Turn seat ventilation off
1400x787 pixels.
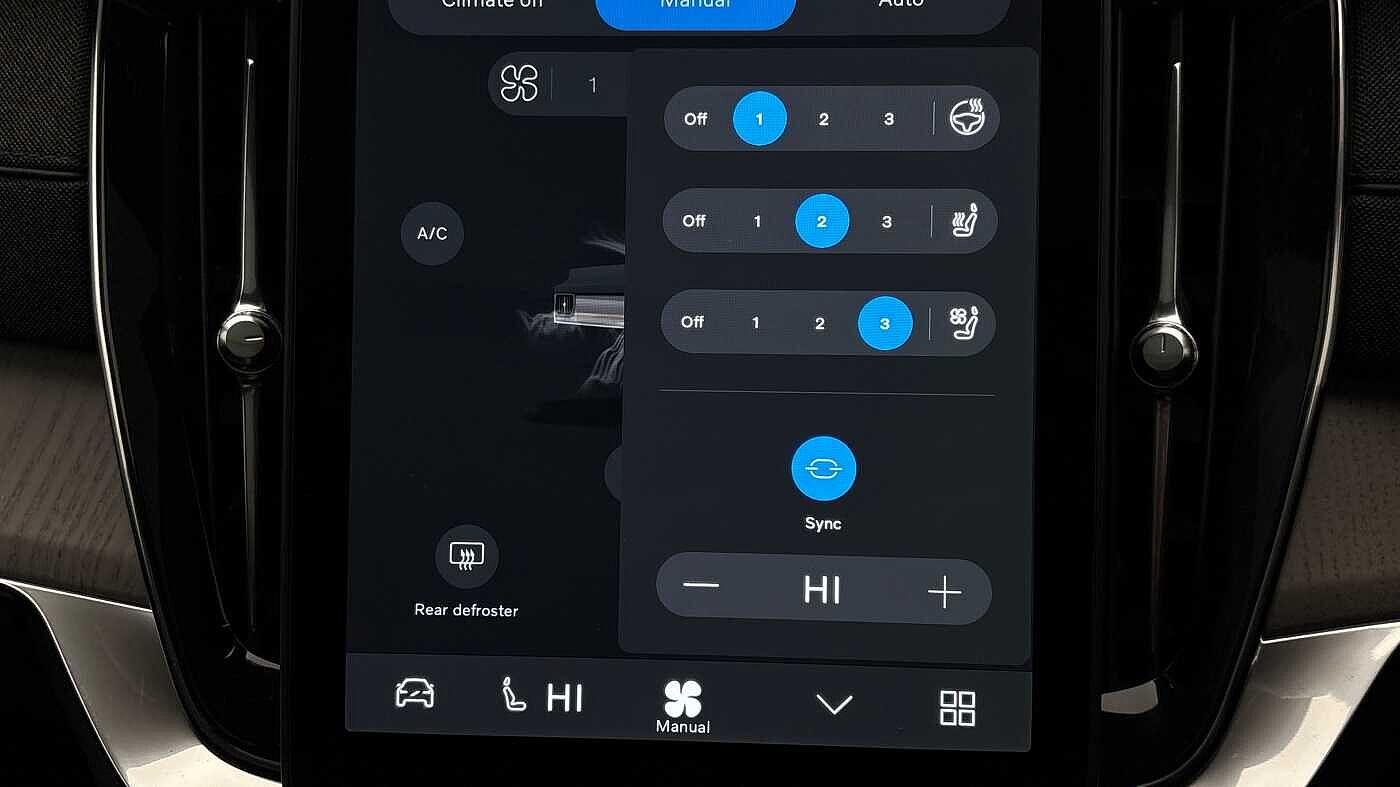692,322
